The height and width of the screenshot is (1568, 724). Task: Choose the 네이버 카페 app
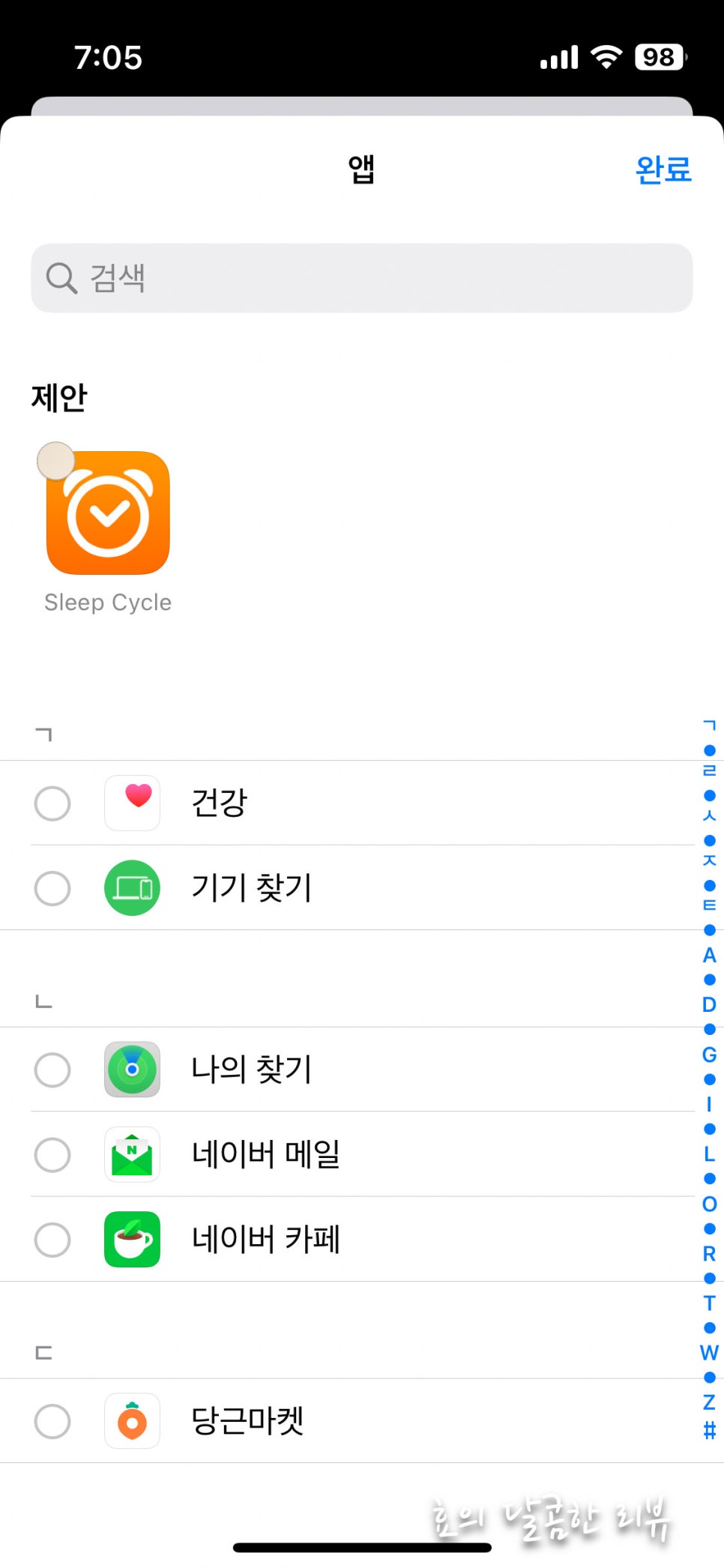362,1239
